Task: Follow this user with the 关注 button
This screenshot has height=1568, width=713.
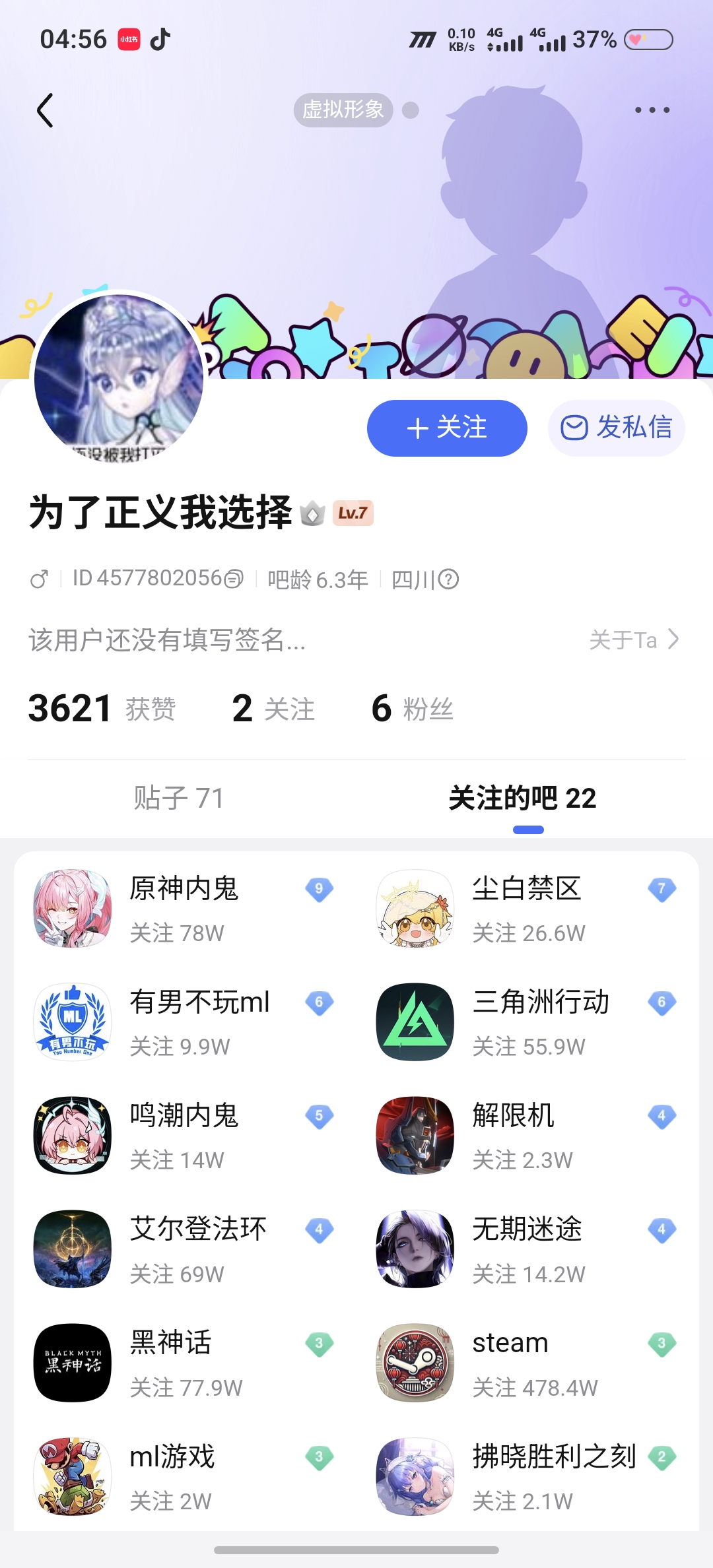Action: [x=447, y=428]
